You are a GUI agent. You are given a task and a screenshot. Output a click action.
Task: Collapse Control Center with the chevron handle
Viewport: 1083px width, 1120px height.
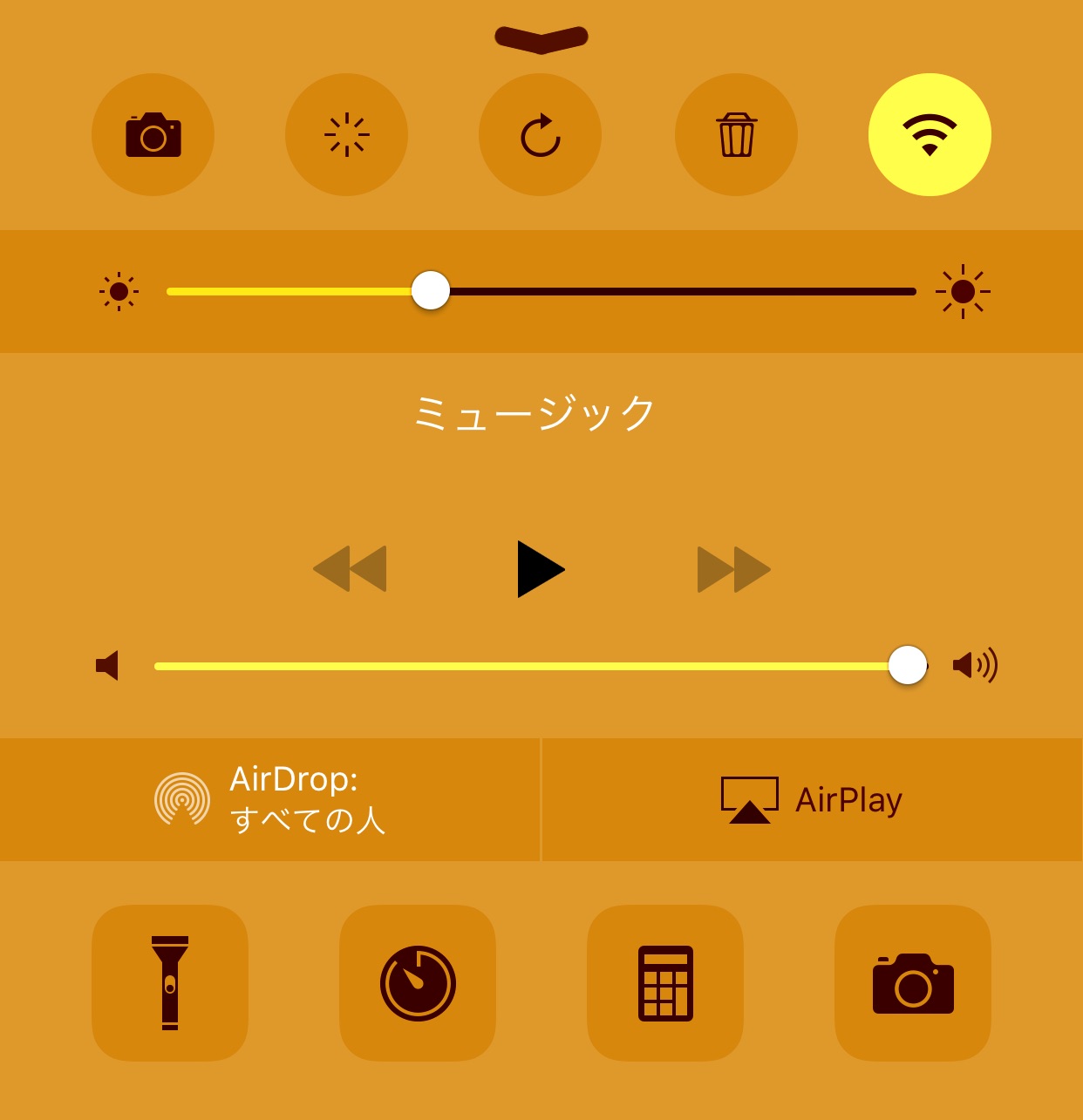[541, 38]
